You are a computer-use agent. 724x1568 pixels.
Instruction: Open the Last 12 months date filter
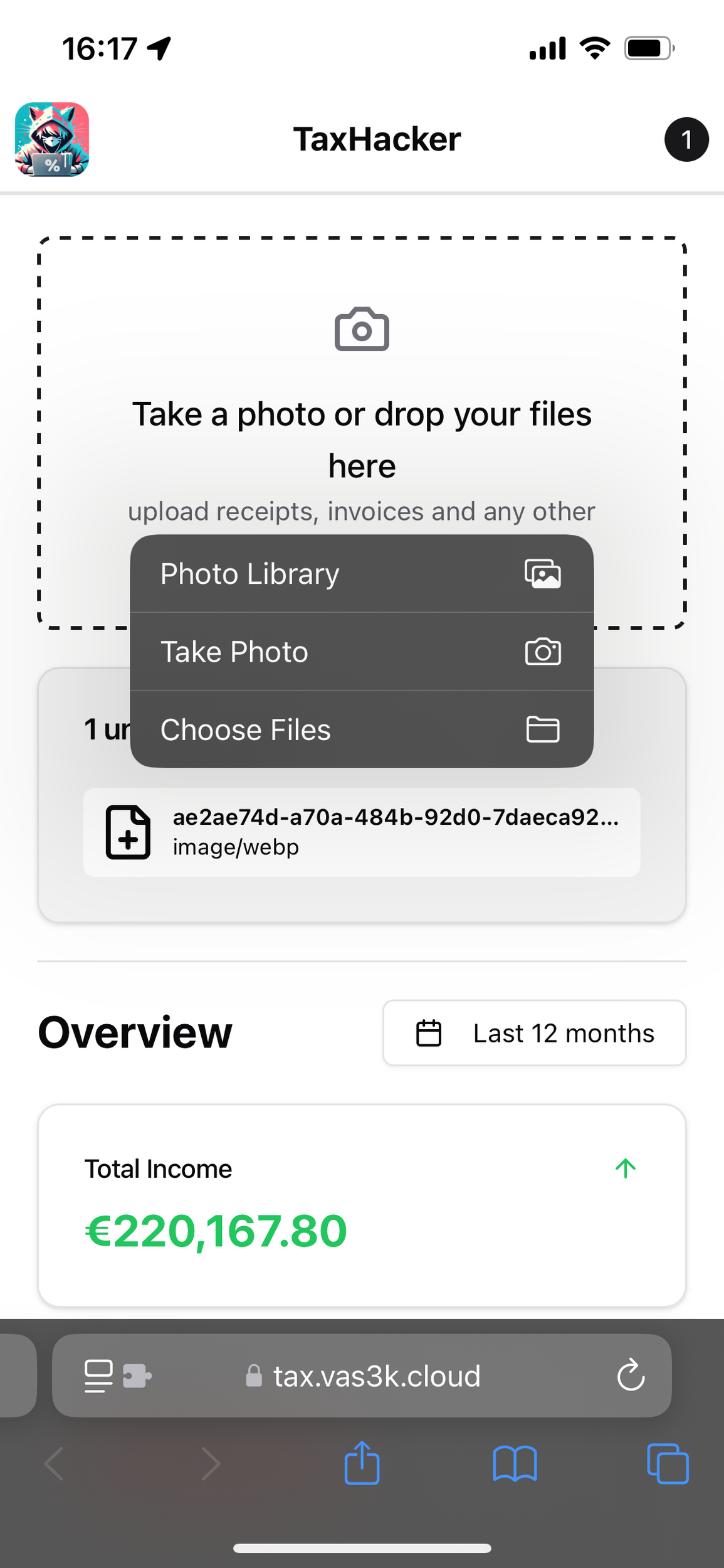coord(534,1033)
